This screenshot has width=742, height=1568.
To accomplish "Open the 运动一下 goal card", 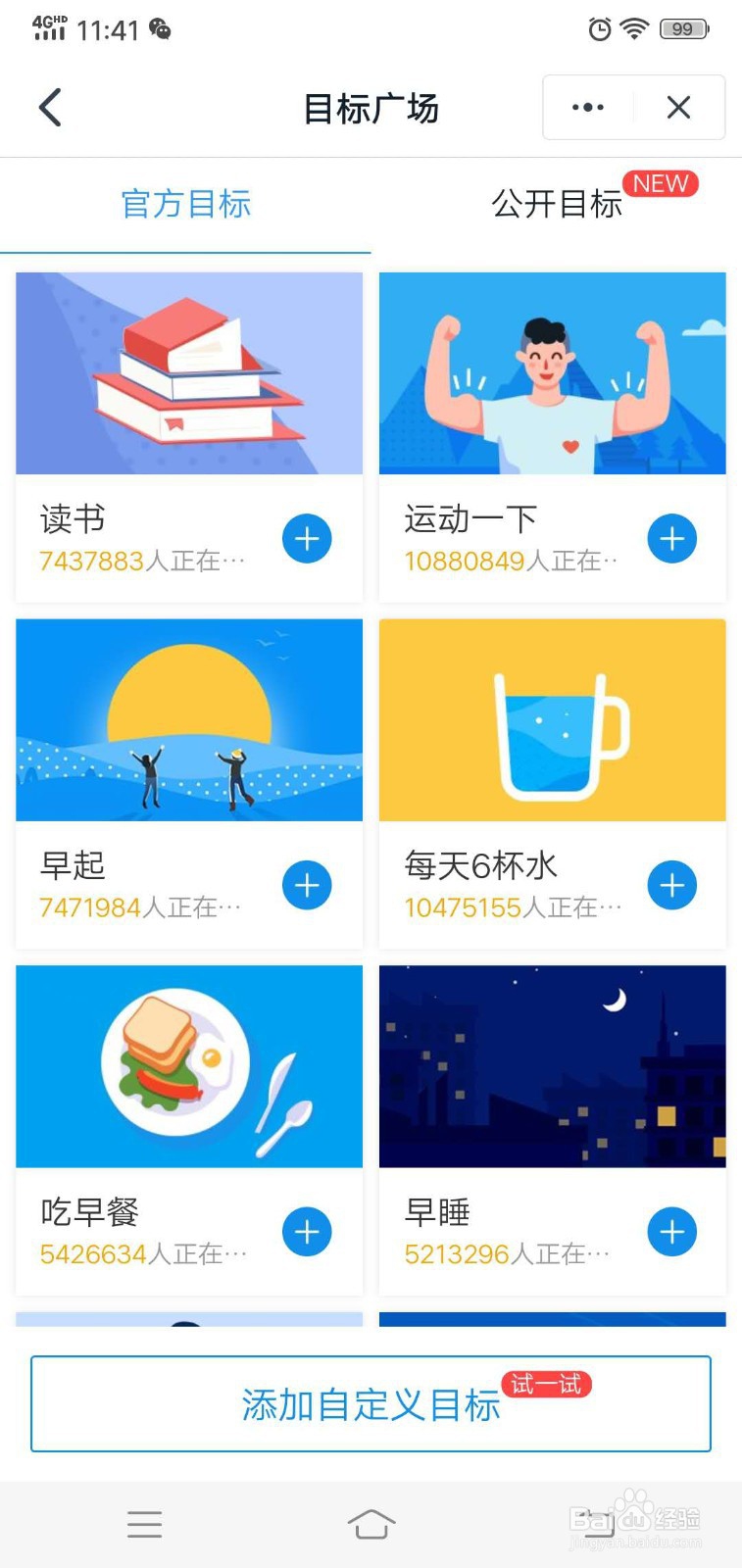I will click(553, 437).
